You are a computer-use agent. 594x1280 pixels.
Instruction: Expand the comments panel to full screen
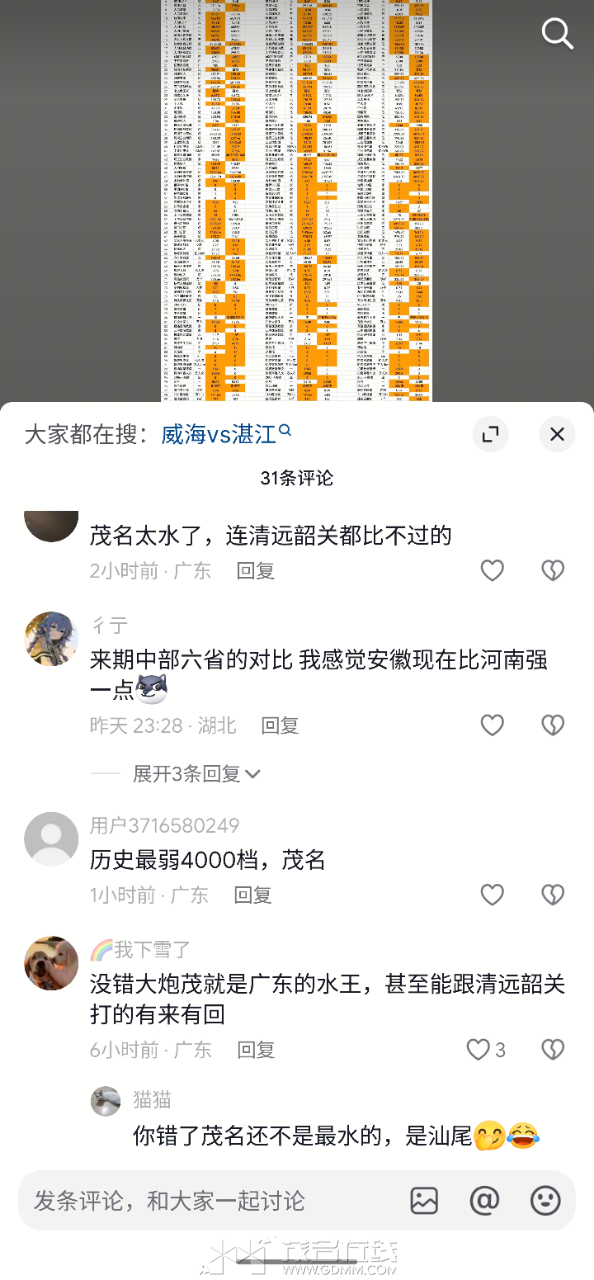[490, 434]
